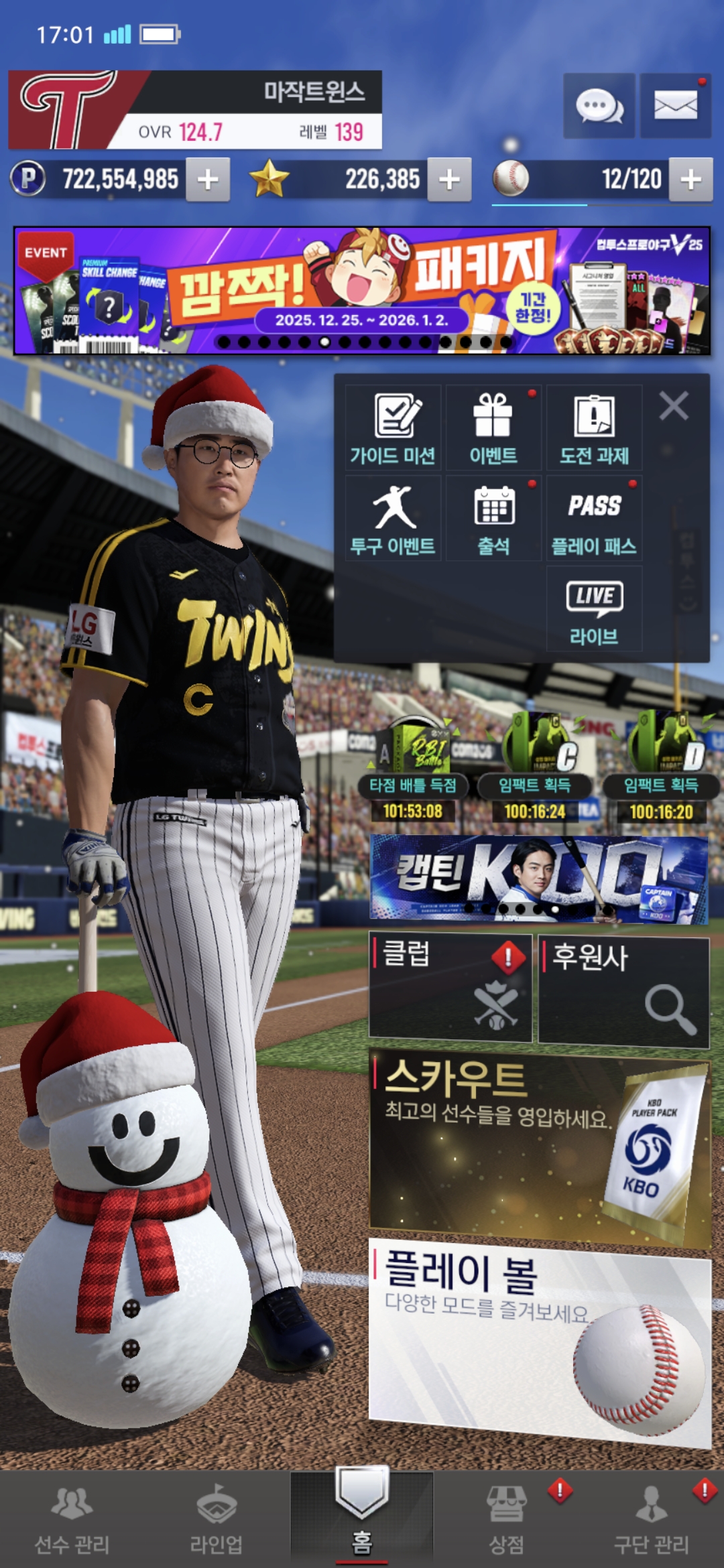Open the chat bubble icon

click(599, 106)
